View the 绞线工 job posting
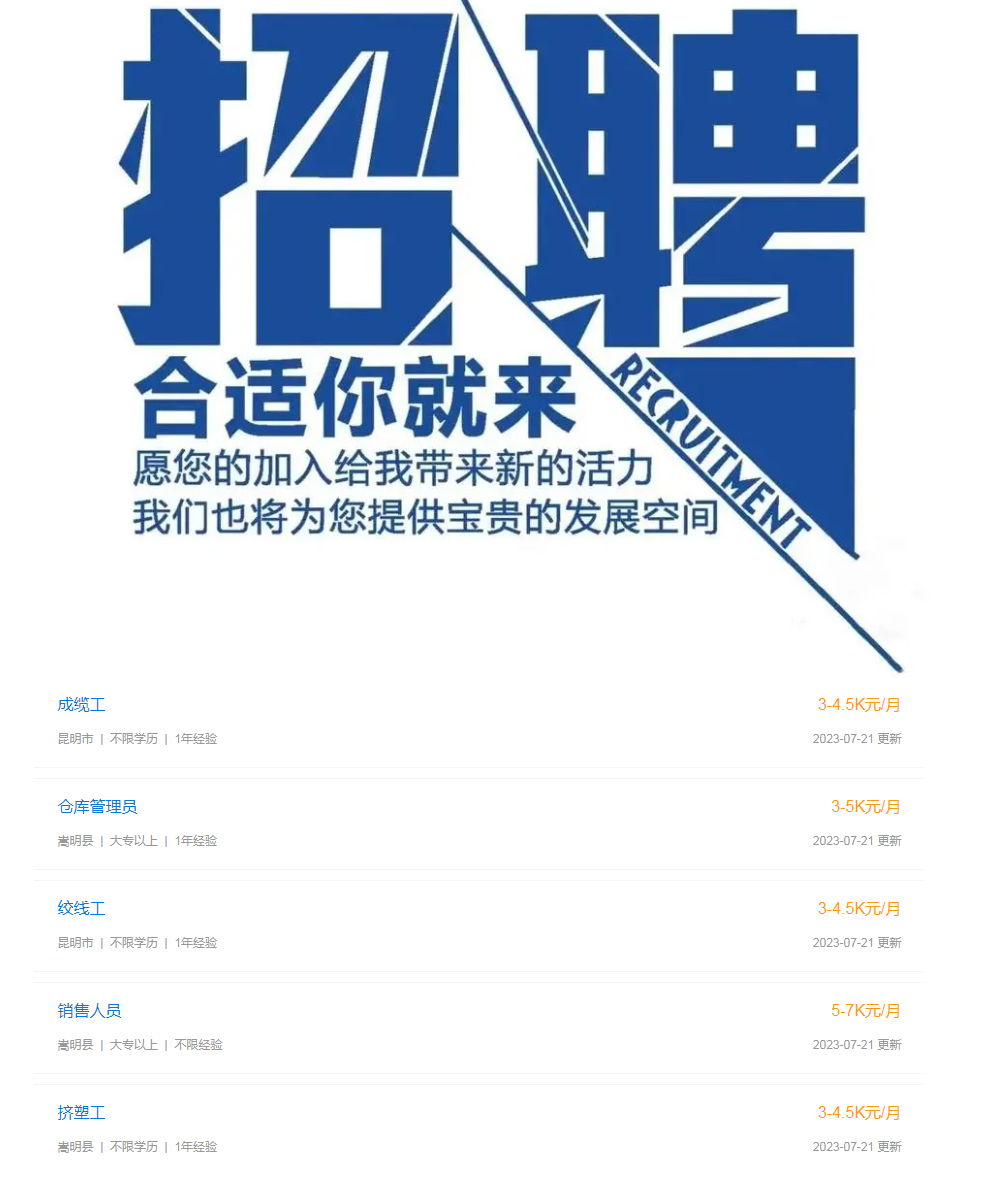Screen dimensions: 1000x1182 81,909
